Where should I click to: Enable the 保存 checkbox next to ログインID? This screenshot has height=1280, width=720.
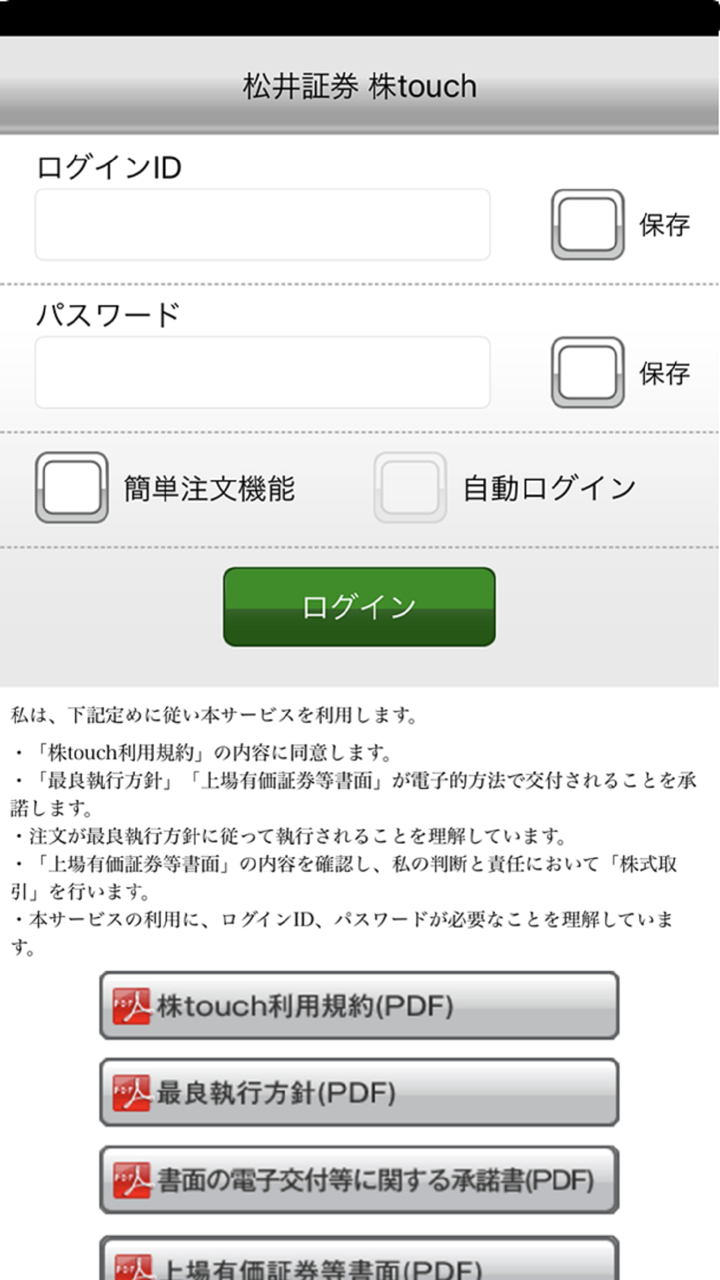tap(585, 225)
